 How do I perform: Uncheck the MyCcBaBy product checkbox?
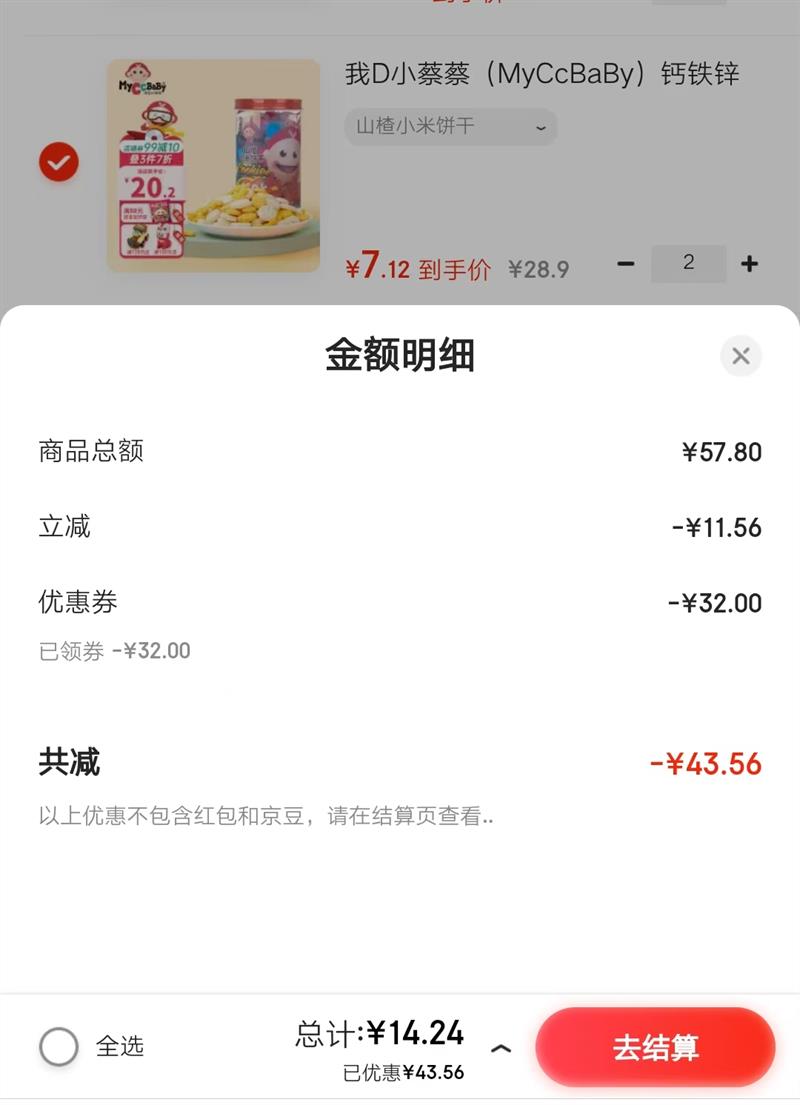(59, 162)
